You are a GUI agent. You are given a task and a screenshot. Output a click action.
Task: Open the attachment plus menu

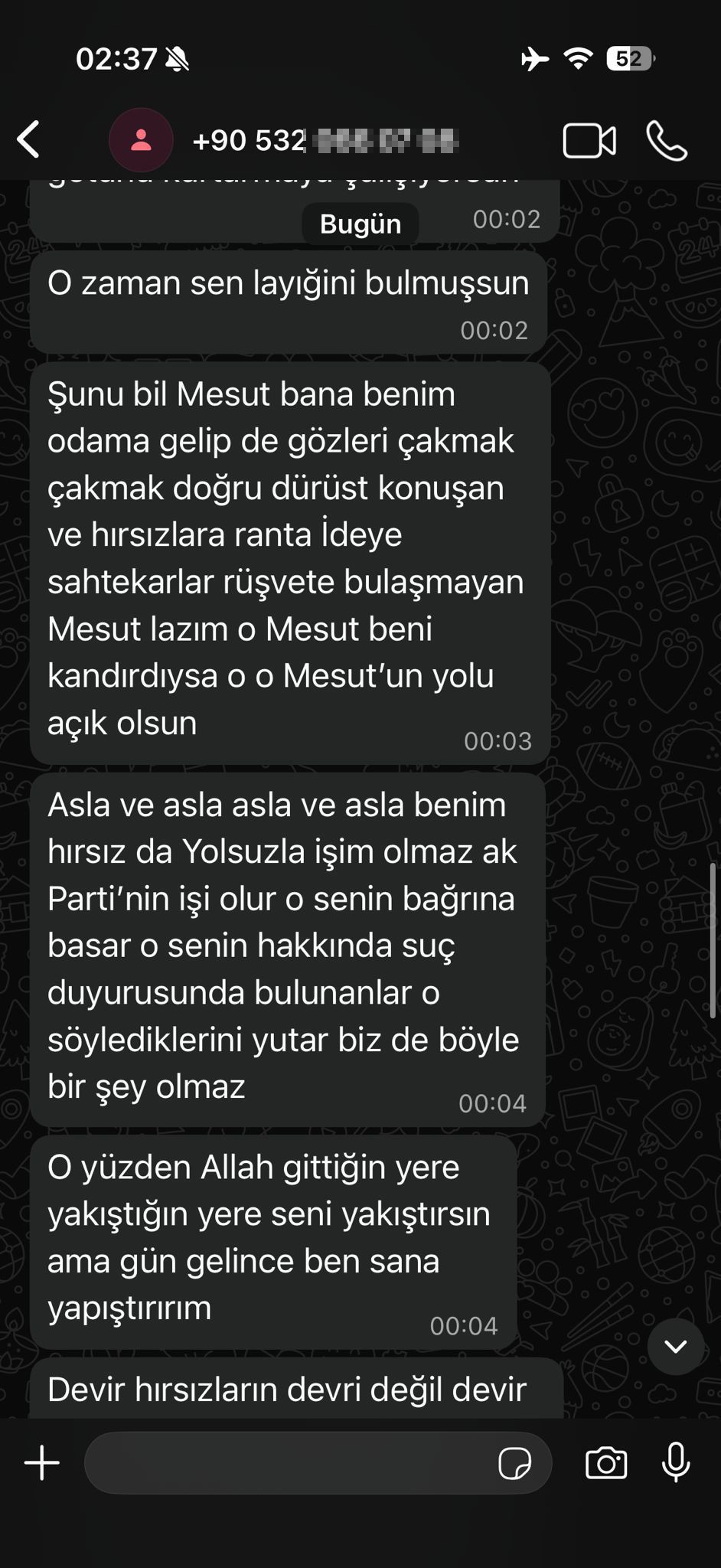click(42, 1463)
